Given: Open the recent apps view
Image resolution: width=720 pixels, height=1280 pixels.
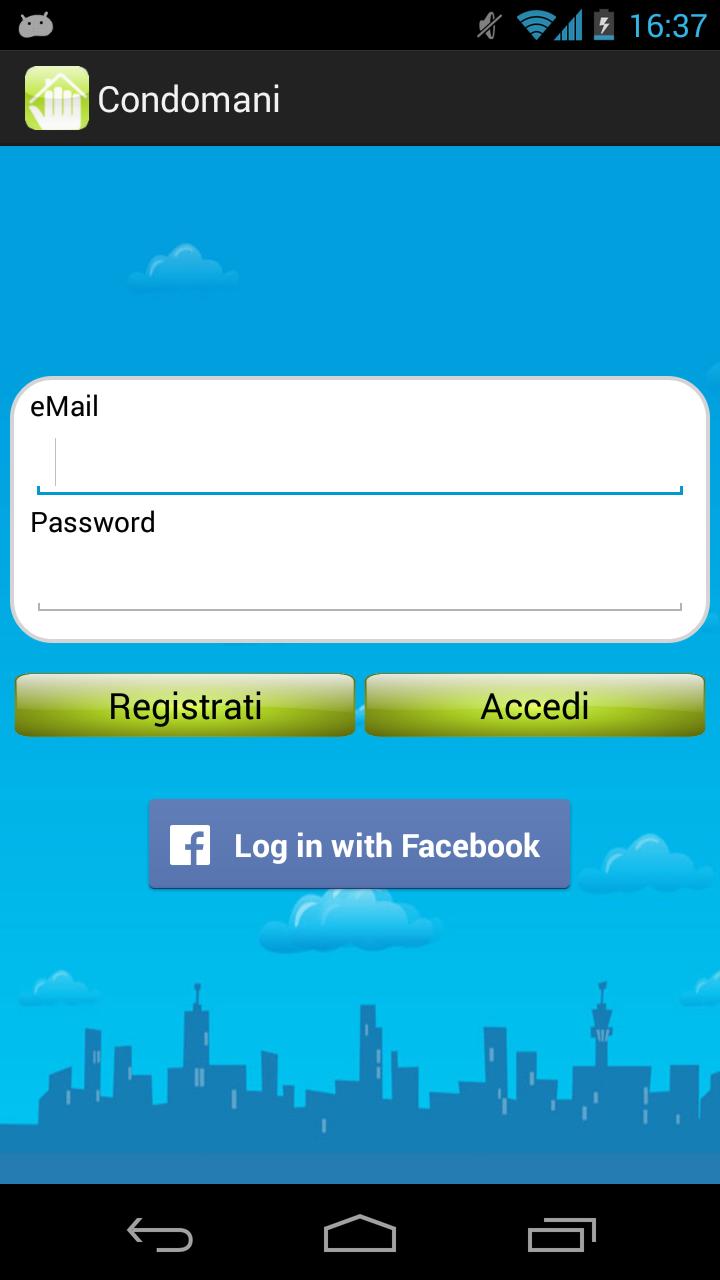Looking at the screenshot, I should pyautogui.click(x=561, y=1234).
